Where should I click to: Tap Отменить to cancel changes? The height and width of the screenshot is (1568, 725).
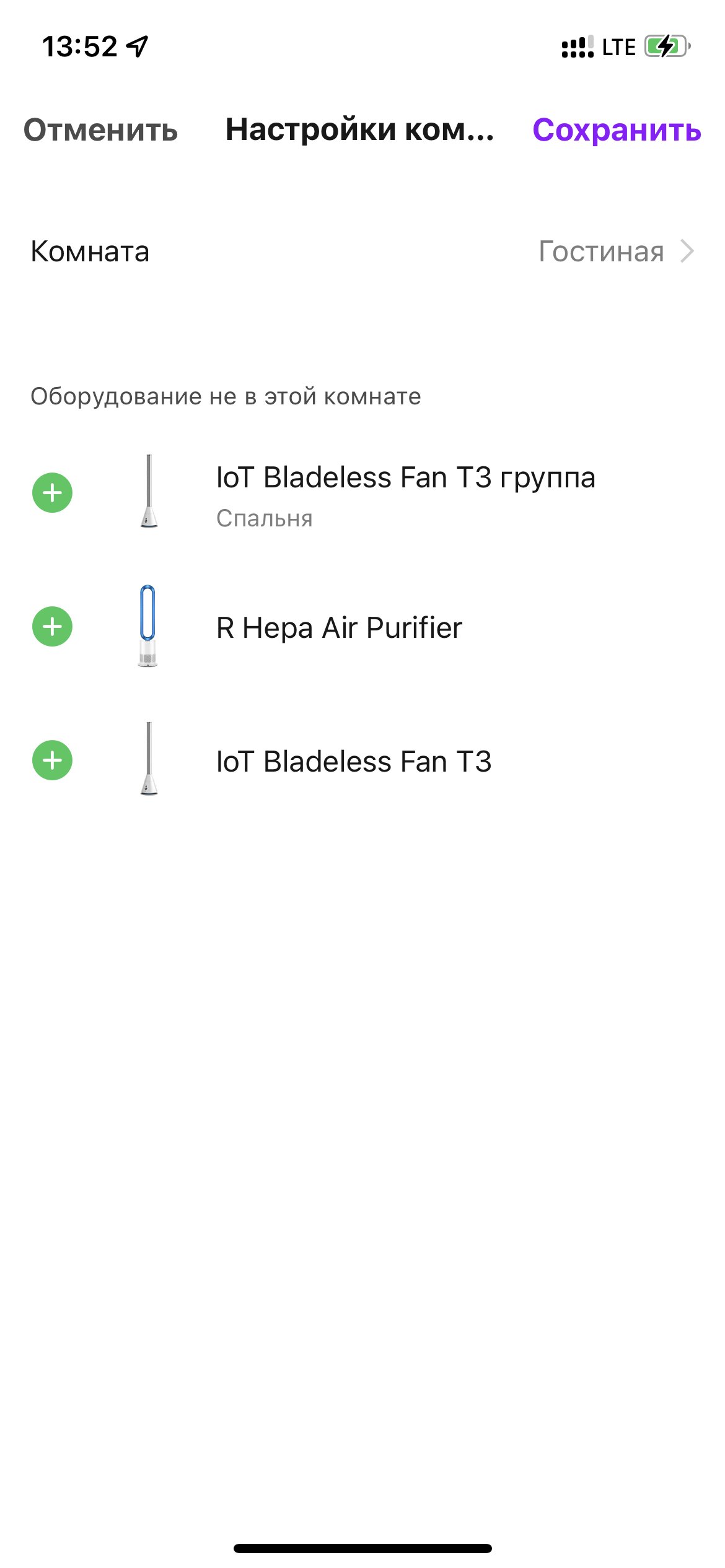click(x=100, y=130)
